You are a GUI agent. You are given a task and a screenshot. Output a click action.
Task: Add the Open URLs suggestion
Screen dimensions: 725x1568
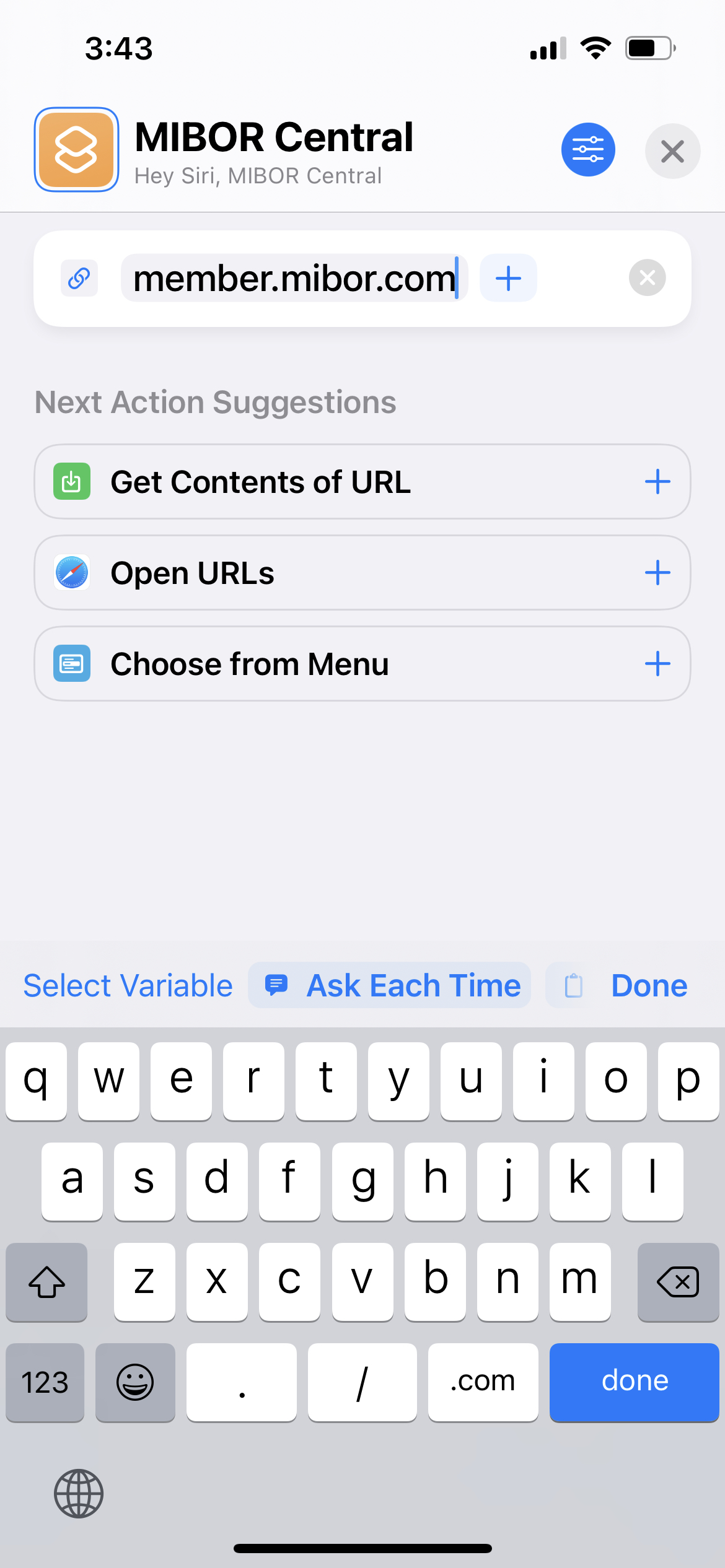[x=657, y=573]
